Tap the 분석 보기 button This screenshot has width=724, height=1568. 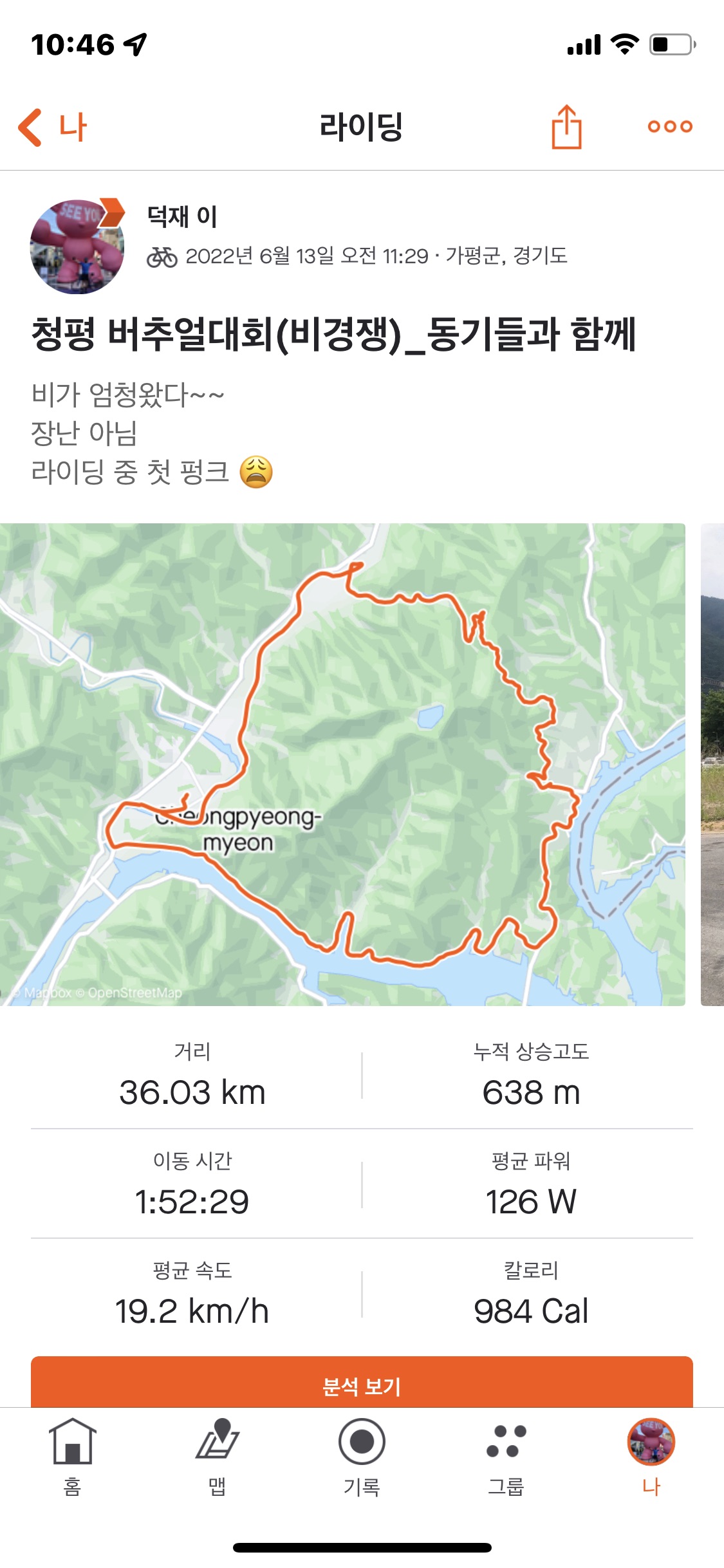tap(362, 1384)
